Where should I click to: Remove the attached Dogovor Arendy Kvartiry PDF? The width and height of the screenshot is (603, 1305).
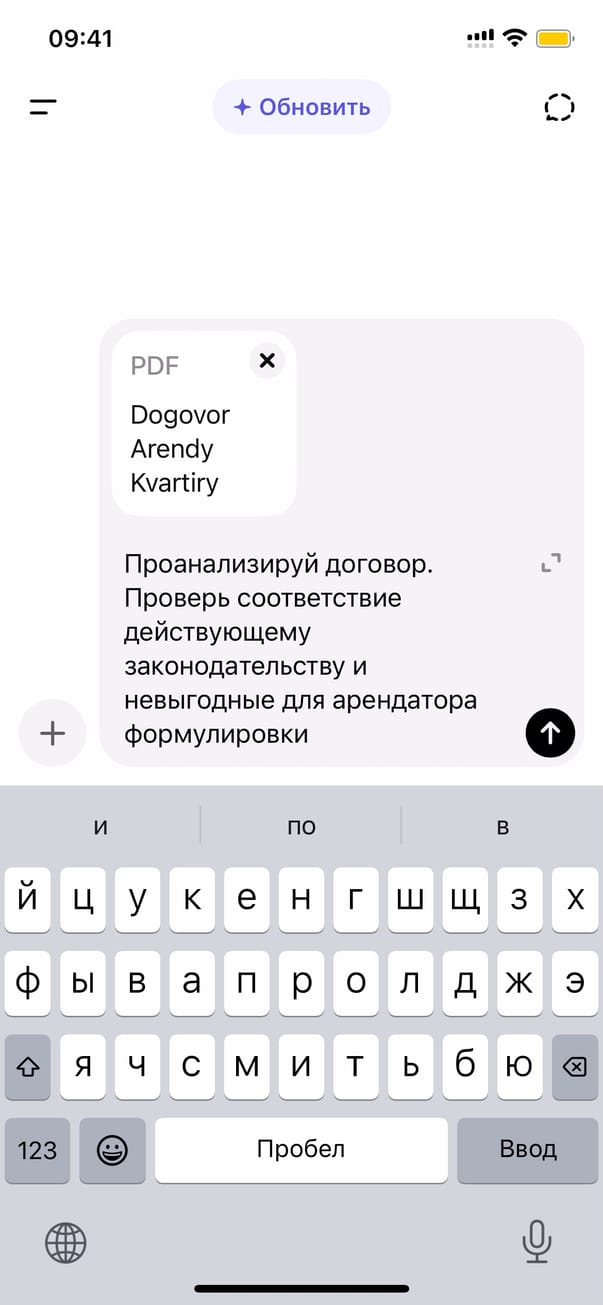click(x=266, y=361)
